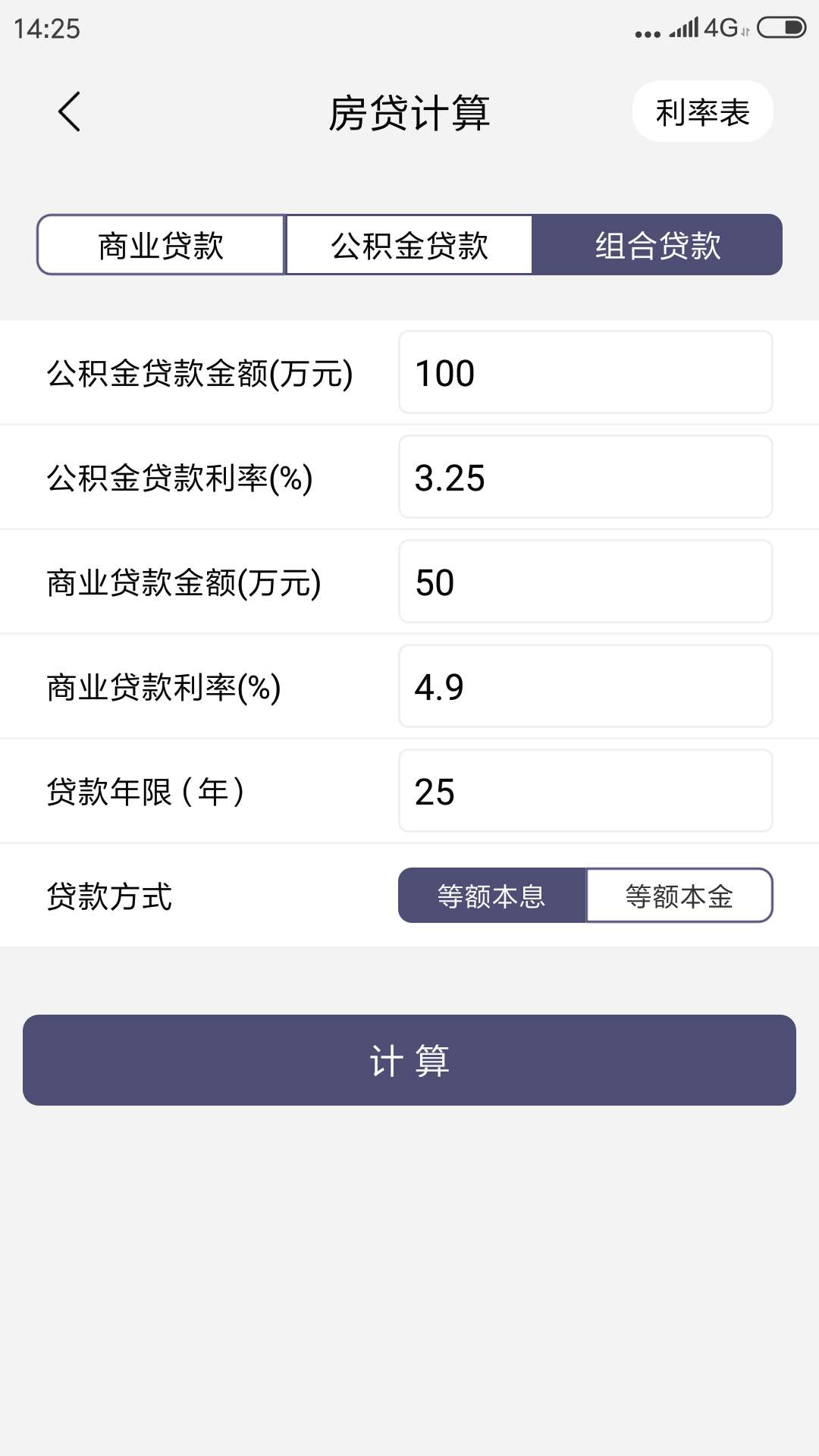The height and width of the screenshot is (1456, 819).
Task: Click the 公积金贷款利率 field showing 3.25
Action: pyautogui.click(x=584, y=476)
